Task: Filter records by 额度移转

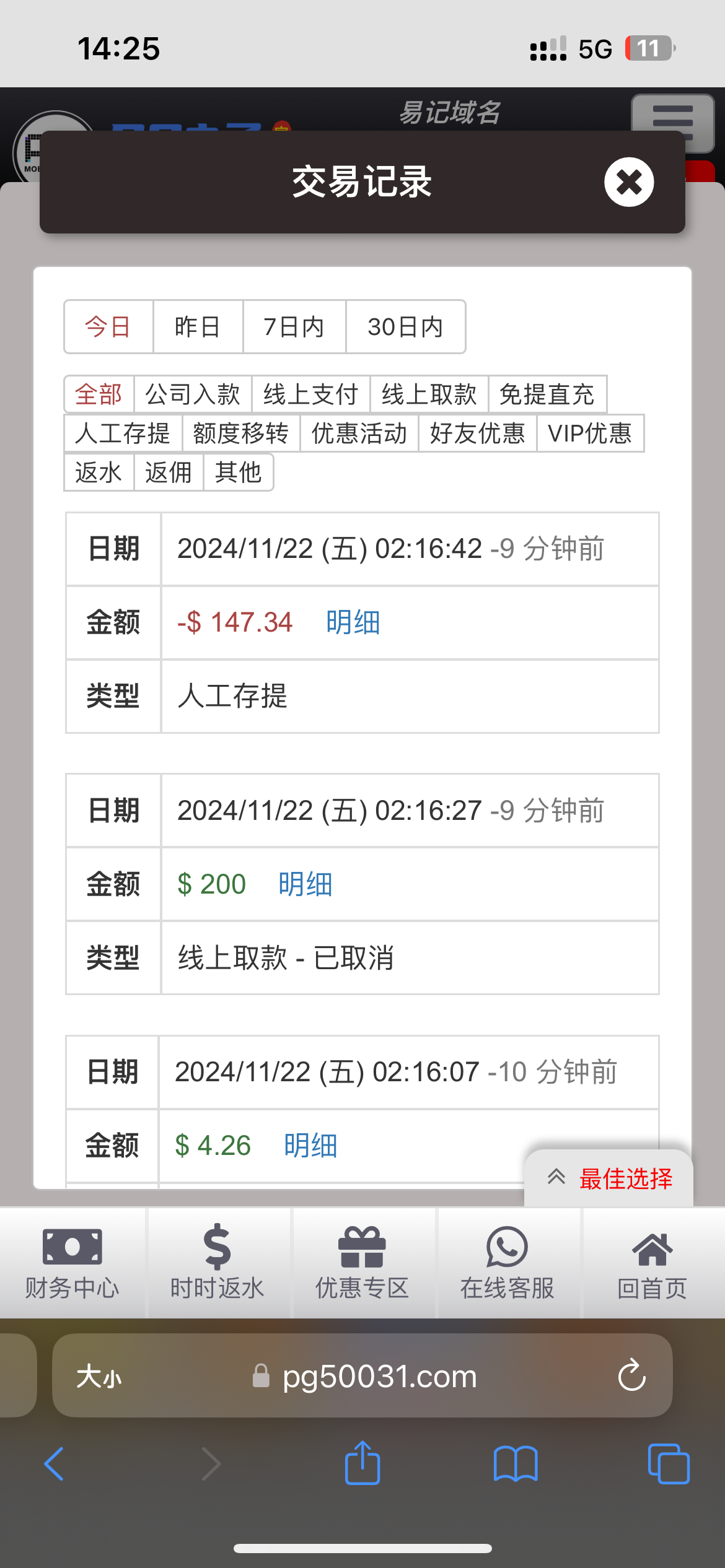Action: point(241,433)
